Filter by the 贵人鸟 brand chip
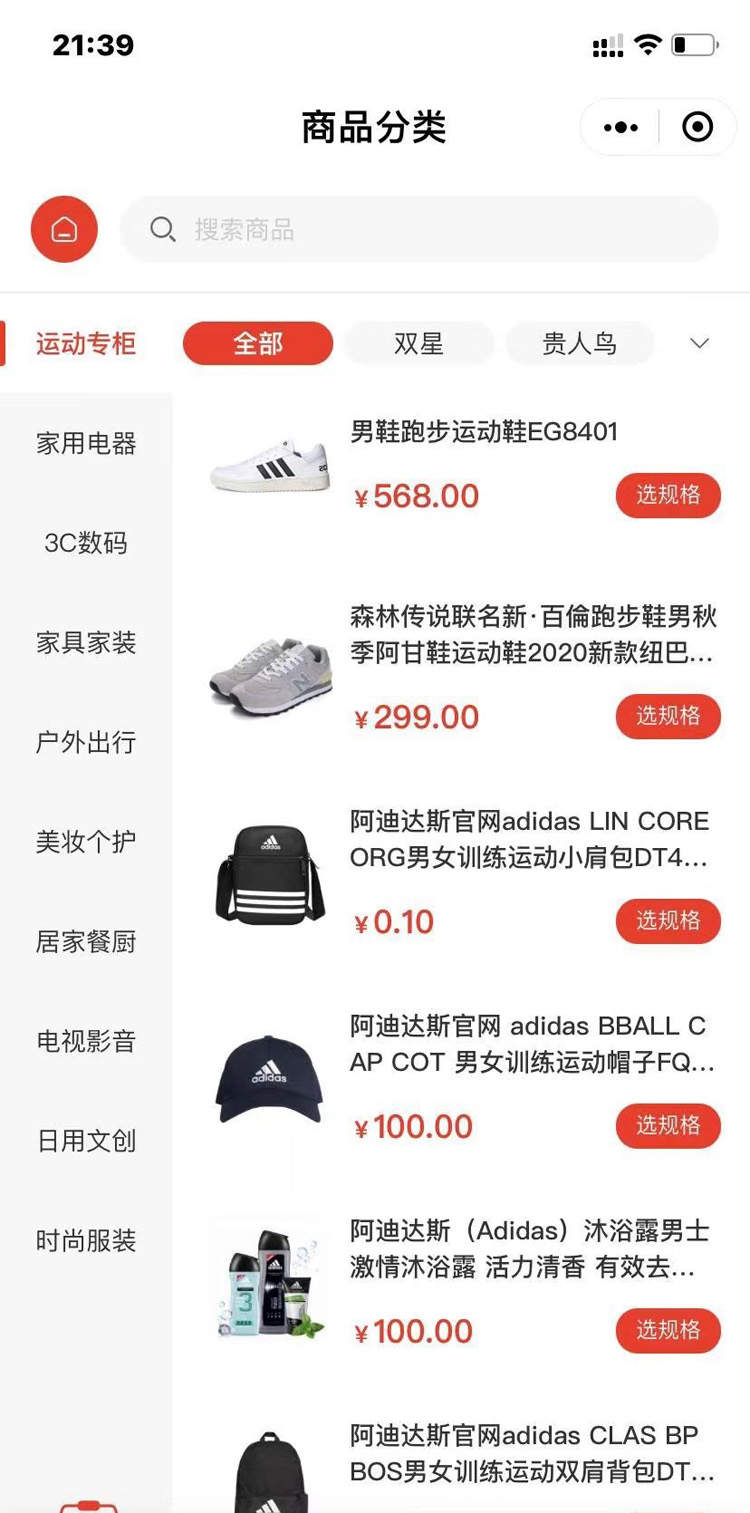This screenshot has width=750, height=1513. [x=579, y=344]
